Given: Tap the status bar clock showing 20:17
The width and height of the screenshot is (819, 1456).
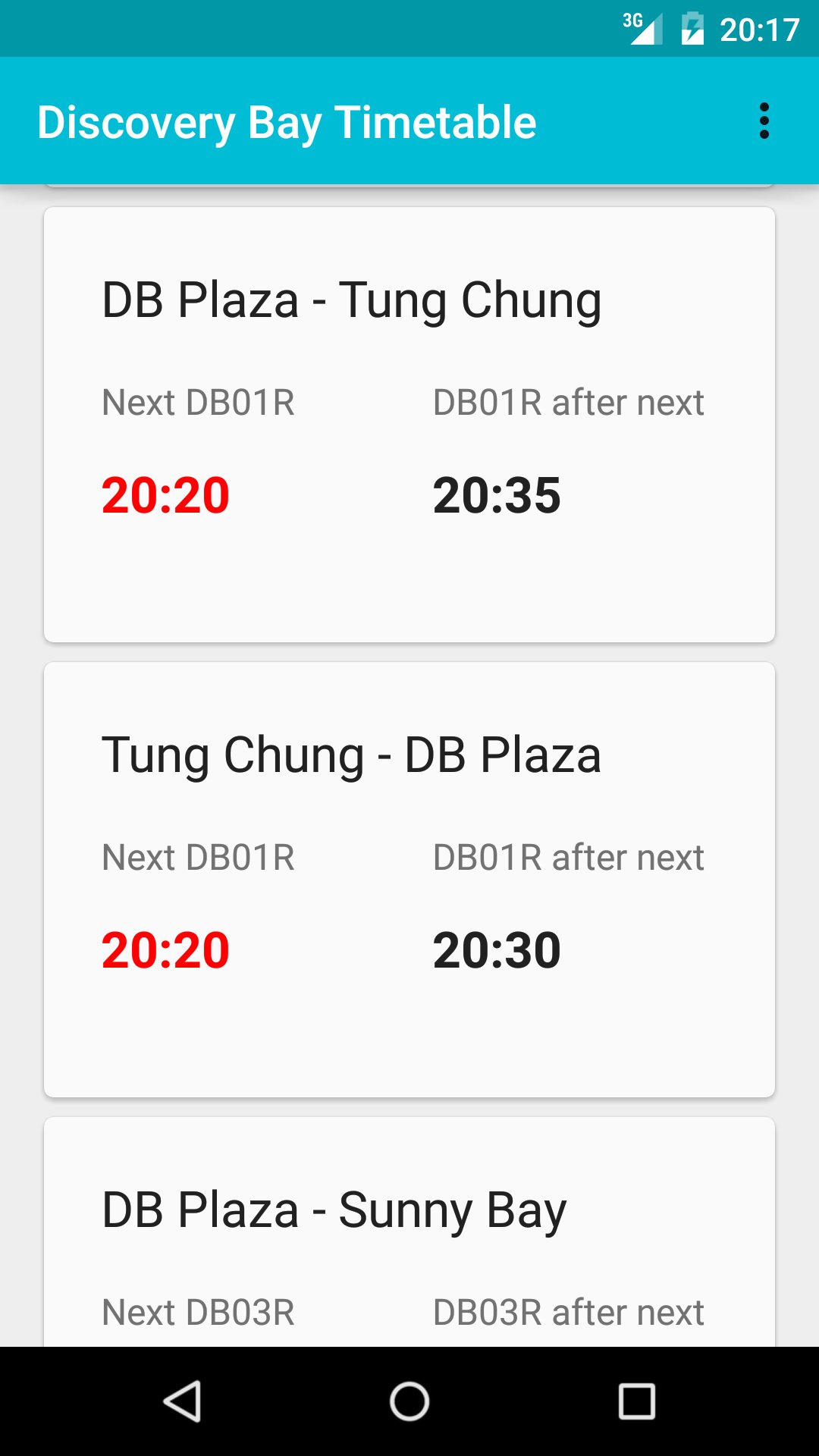Looking at the screenshot, I should [x=761, y=28].
